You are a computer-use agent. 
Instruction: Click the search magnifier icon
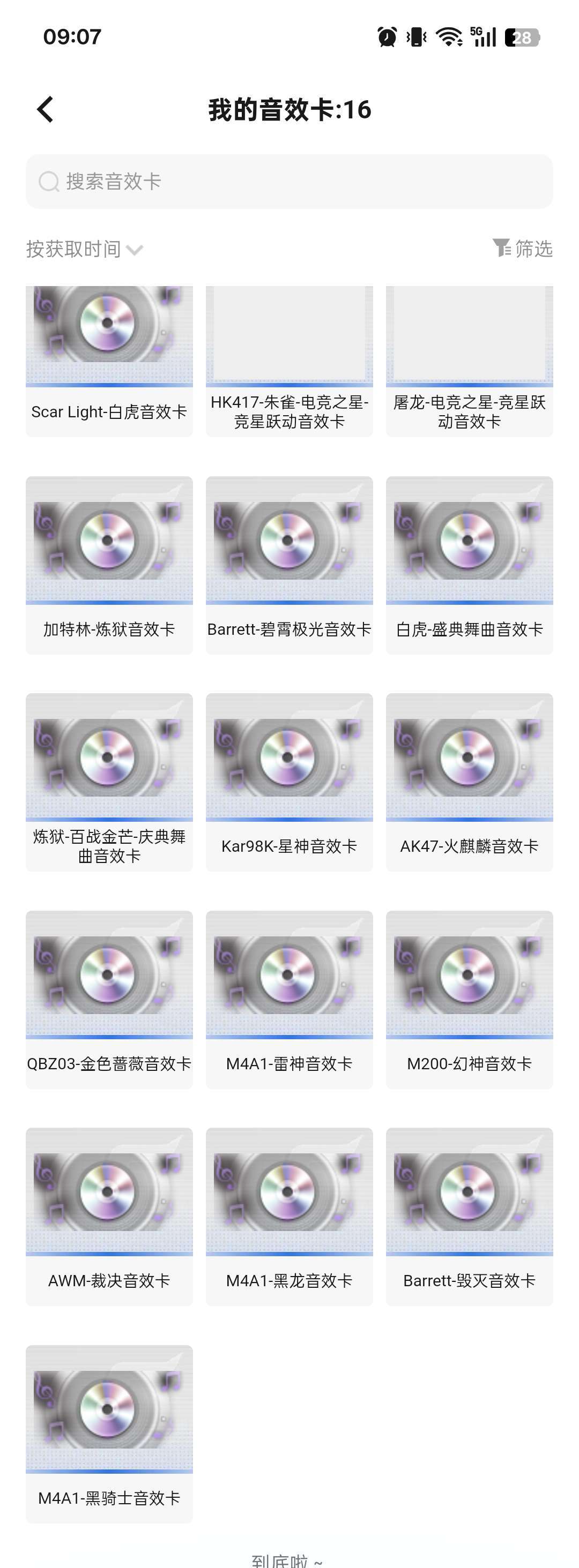tap(48, 182)
